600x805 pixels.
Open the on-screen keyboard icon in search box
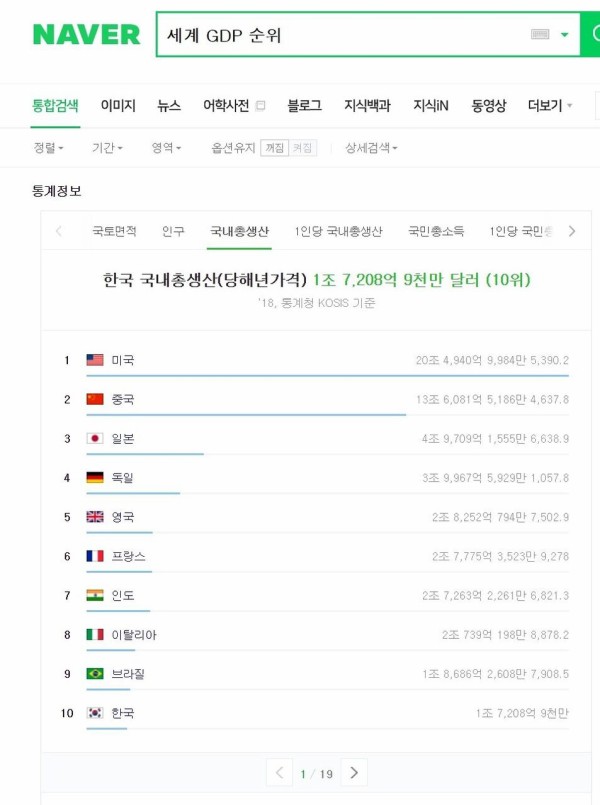(x=540, y=35)
